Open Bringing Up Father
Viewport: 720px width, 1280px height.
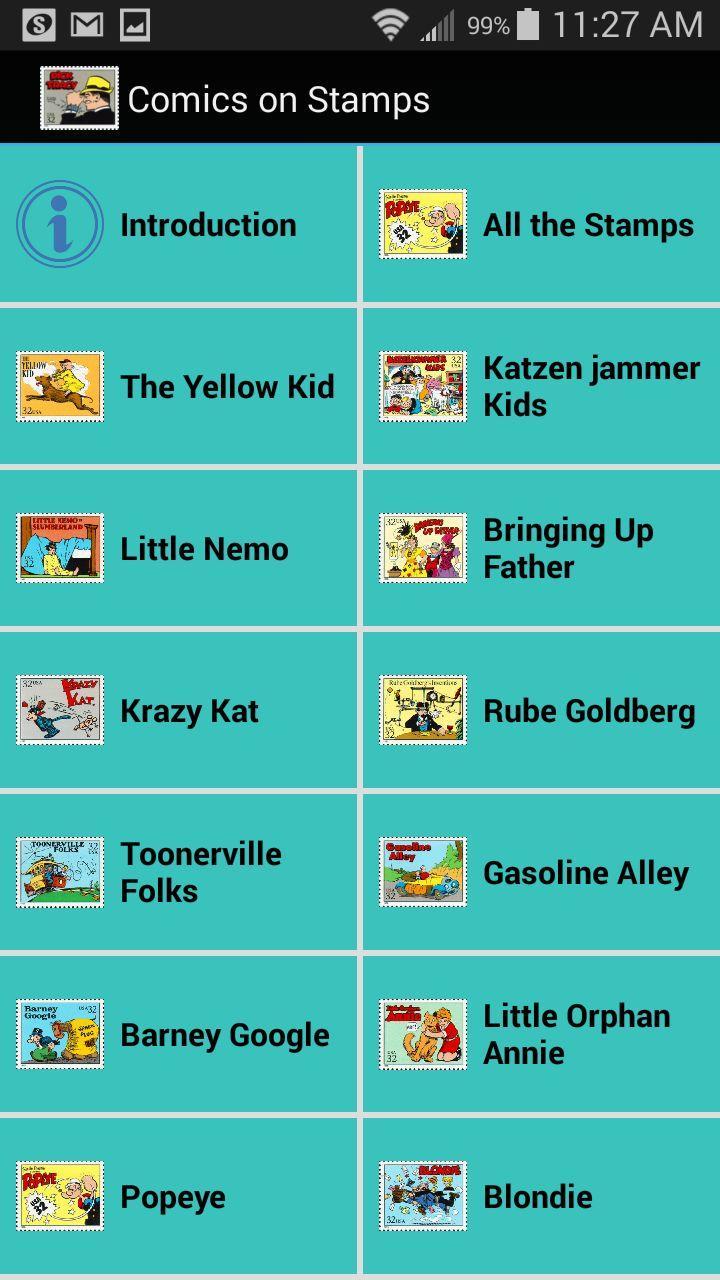point(541,549)
